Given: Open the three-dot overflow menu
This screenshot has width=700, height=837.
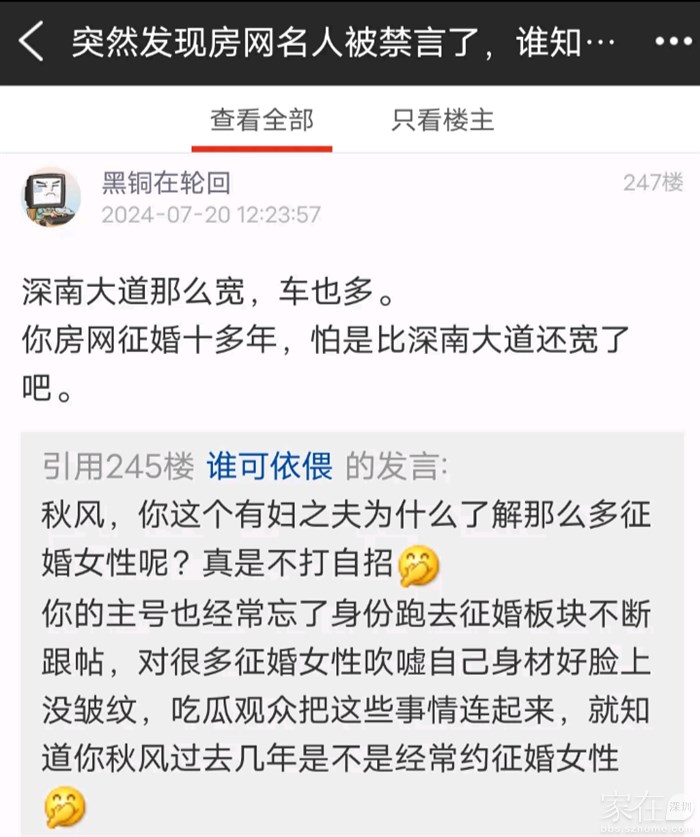Looking at the screenshot, I should pos(673,43).
